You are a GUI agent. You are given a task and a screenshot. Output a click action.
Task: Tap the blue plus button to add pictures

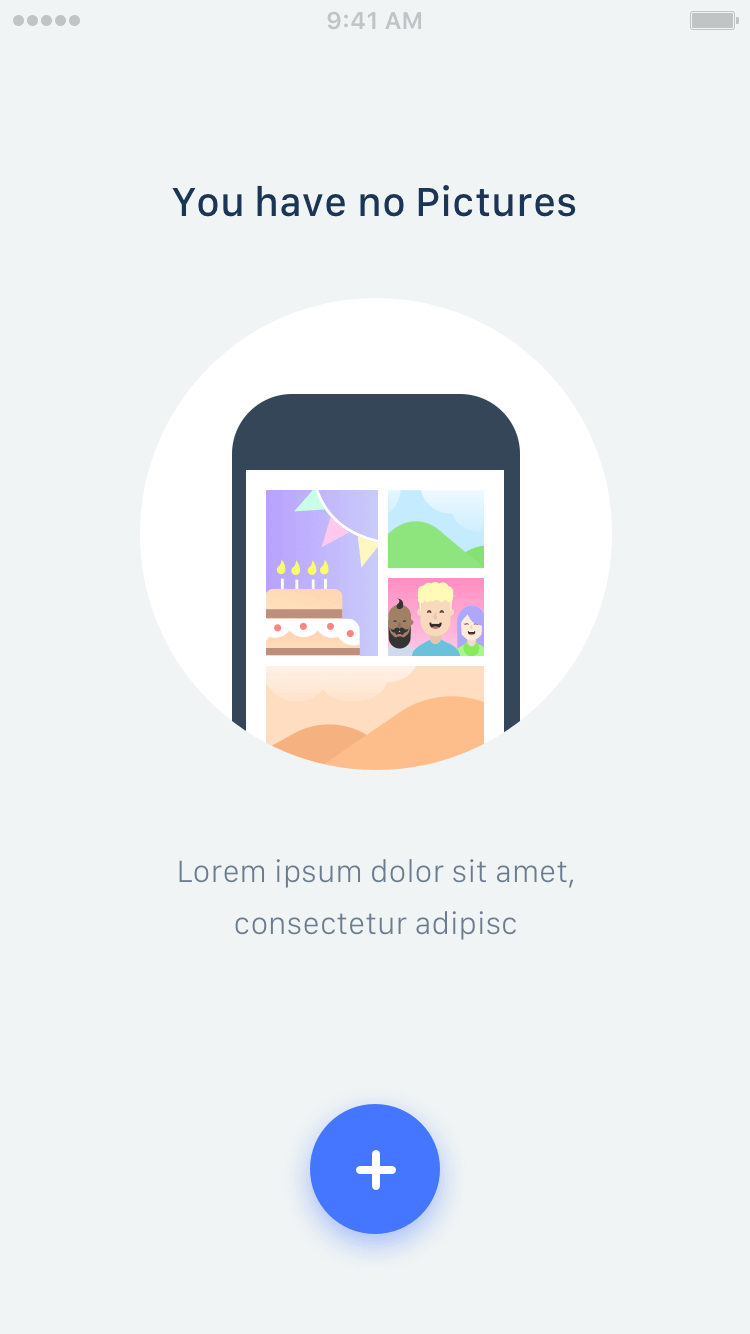(x=375, y=1169)
